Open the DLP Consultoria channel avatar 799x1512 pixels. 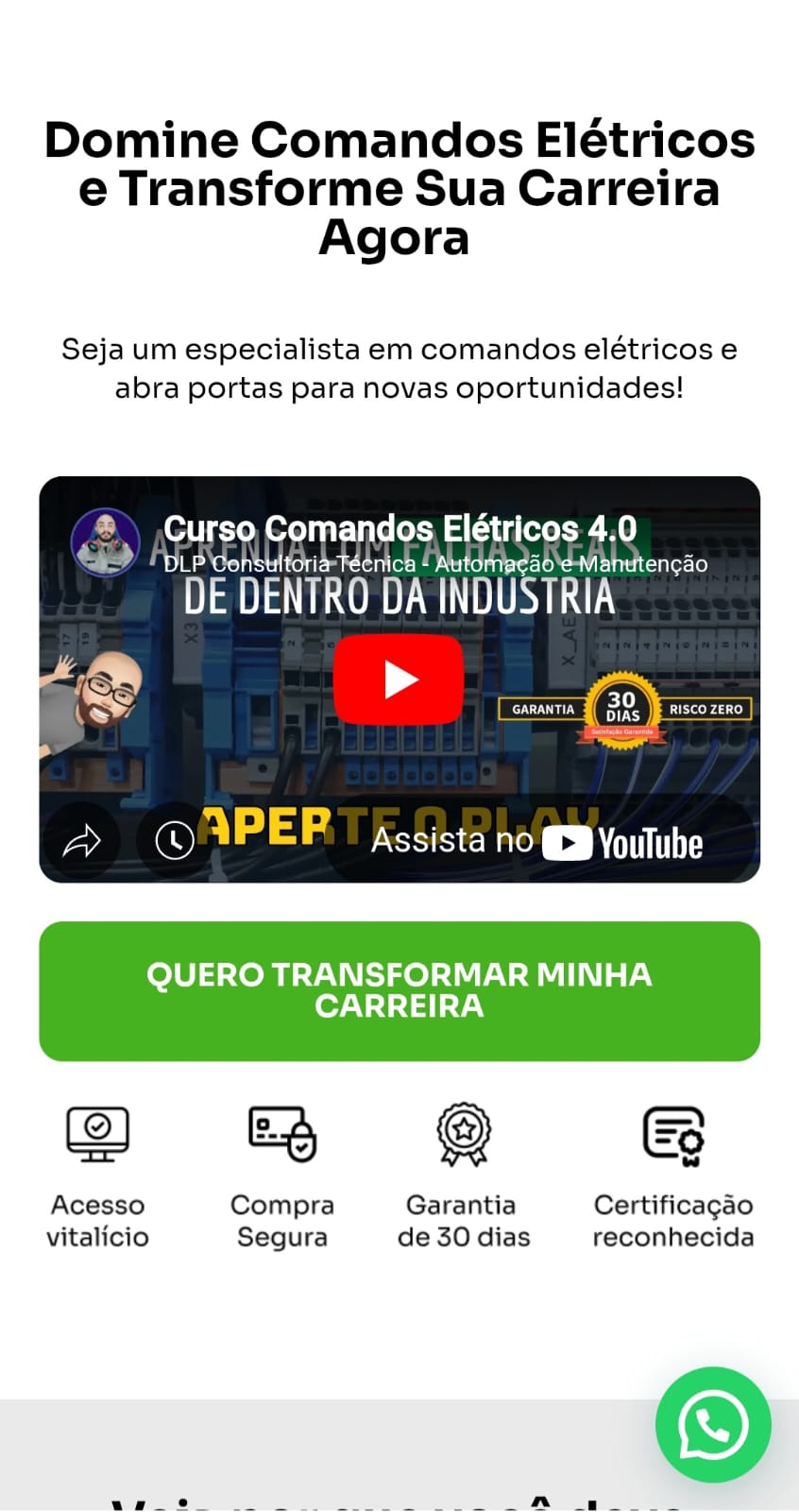(105, 542)
